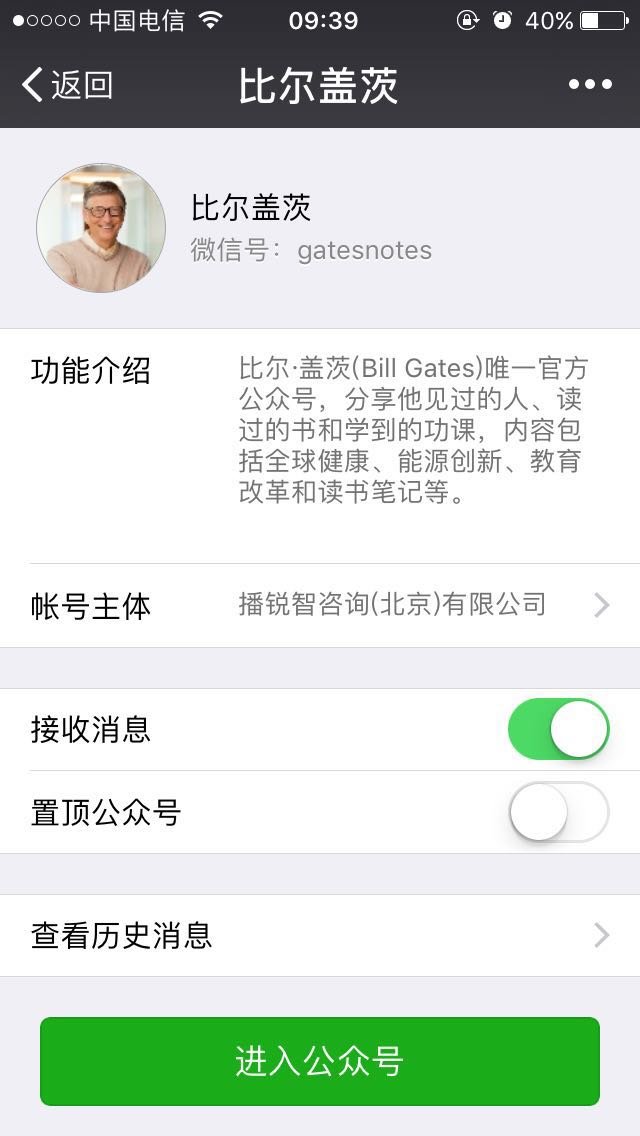
Task: Tap the green 进入公众号 button
Action: pos(320,1061)
